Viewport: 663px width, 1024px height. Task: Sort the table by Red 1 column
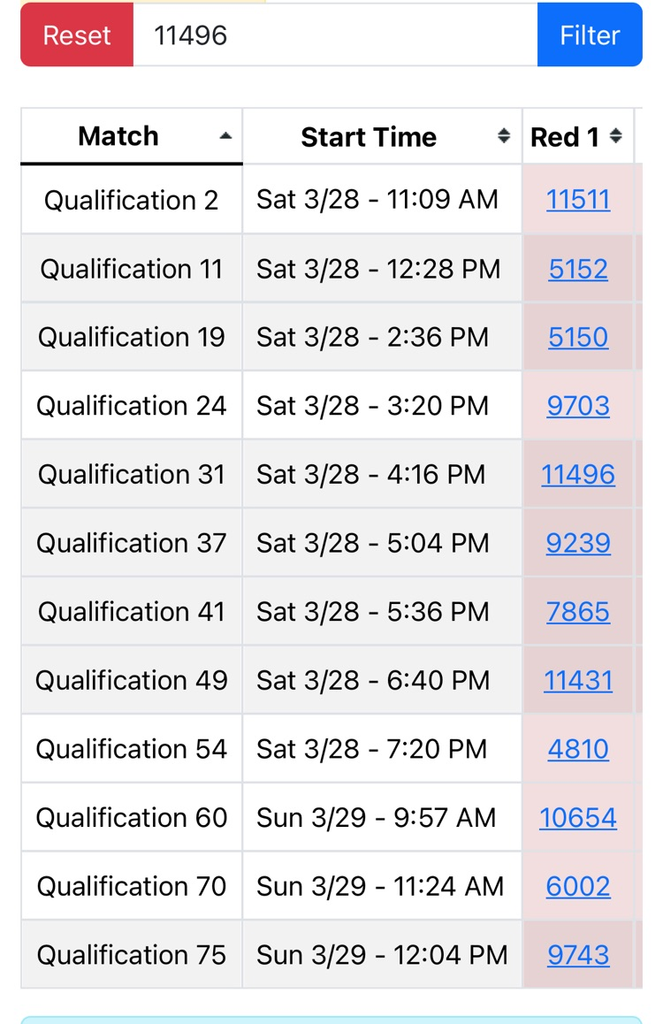[577, 137]
